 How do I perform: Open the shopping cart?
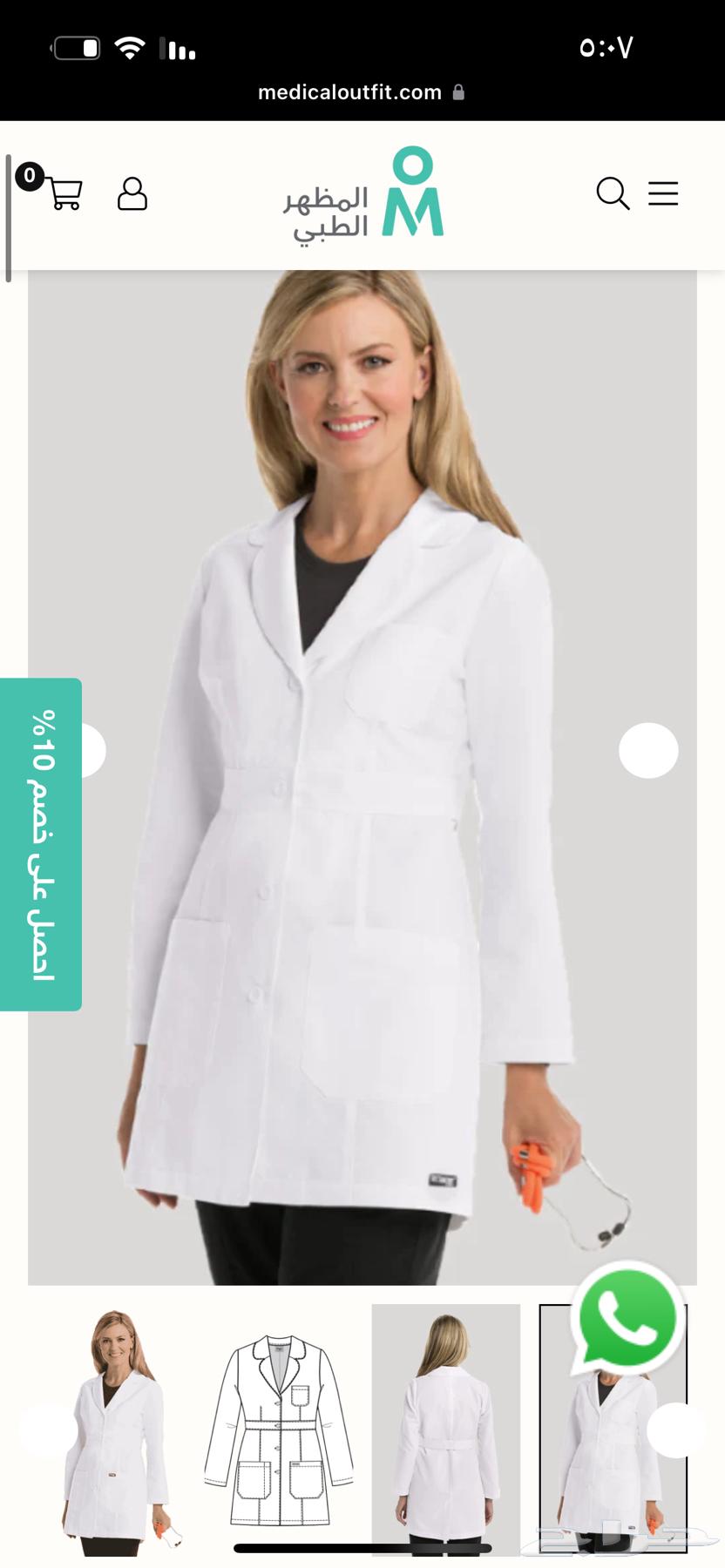[x=61, y=192]
